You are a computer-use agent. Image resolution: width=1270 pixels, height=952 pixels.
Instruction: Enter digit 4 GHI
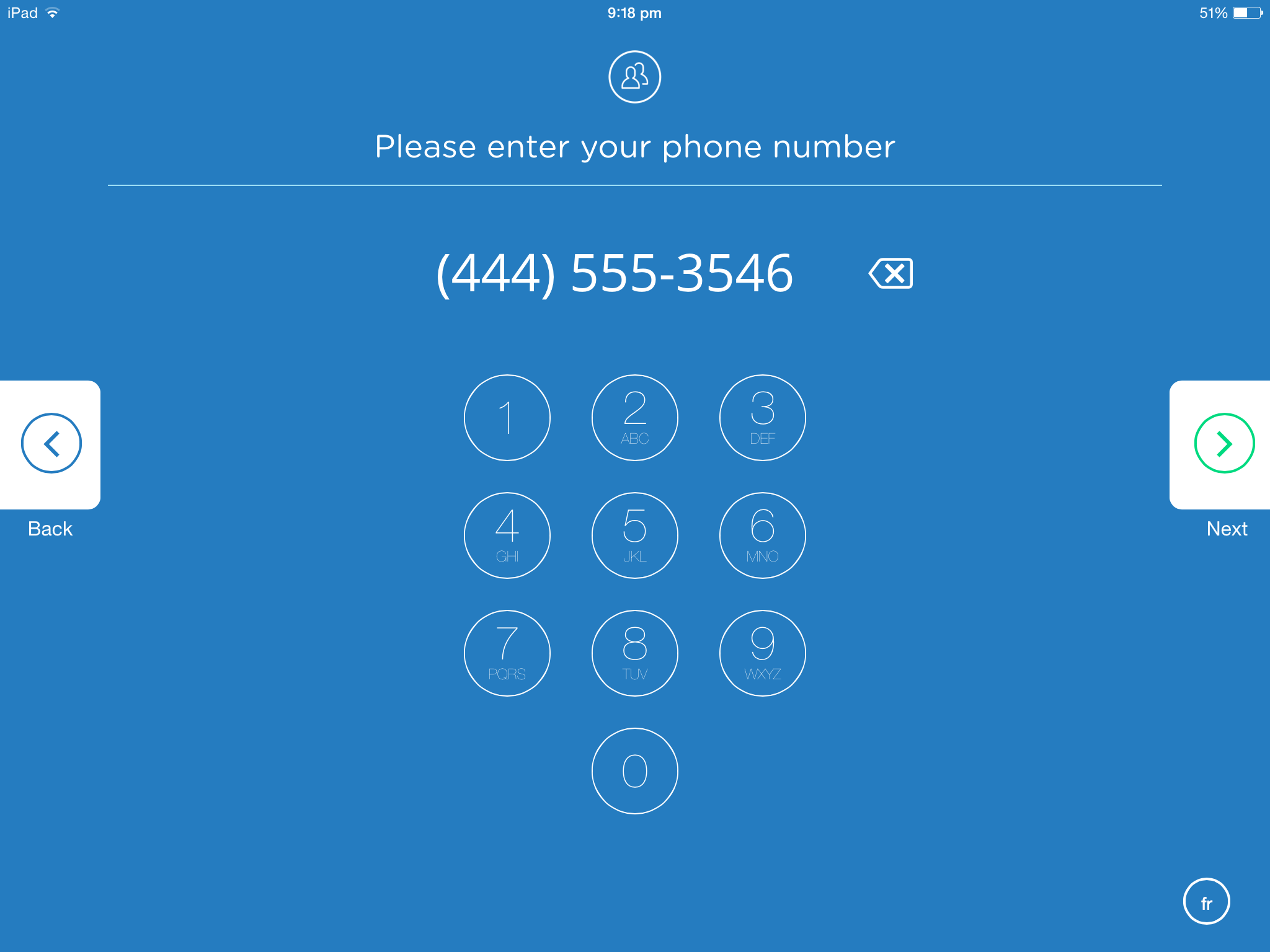click(507, 535)
